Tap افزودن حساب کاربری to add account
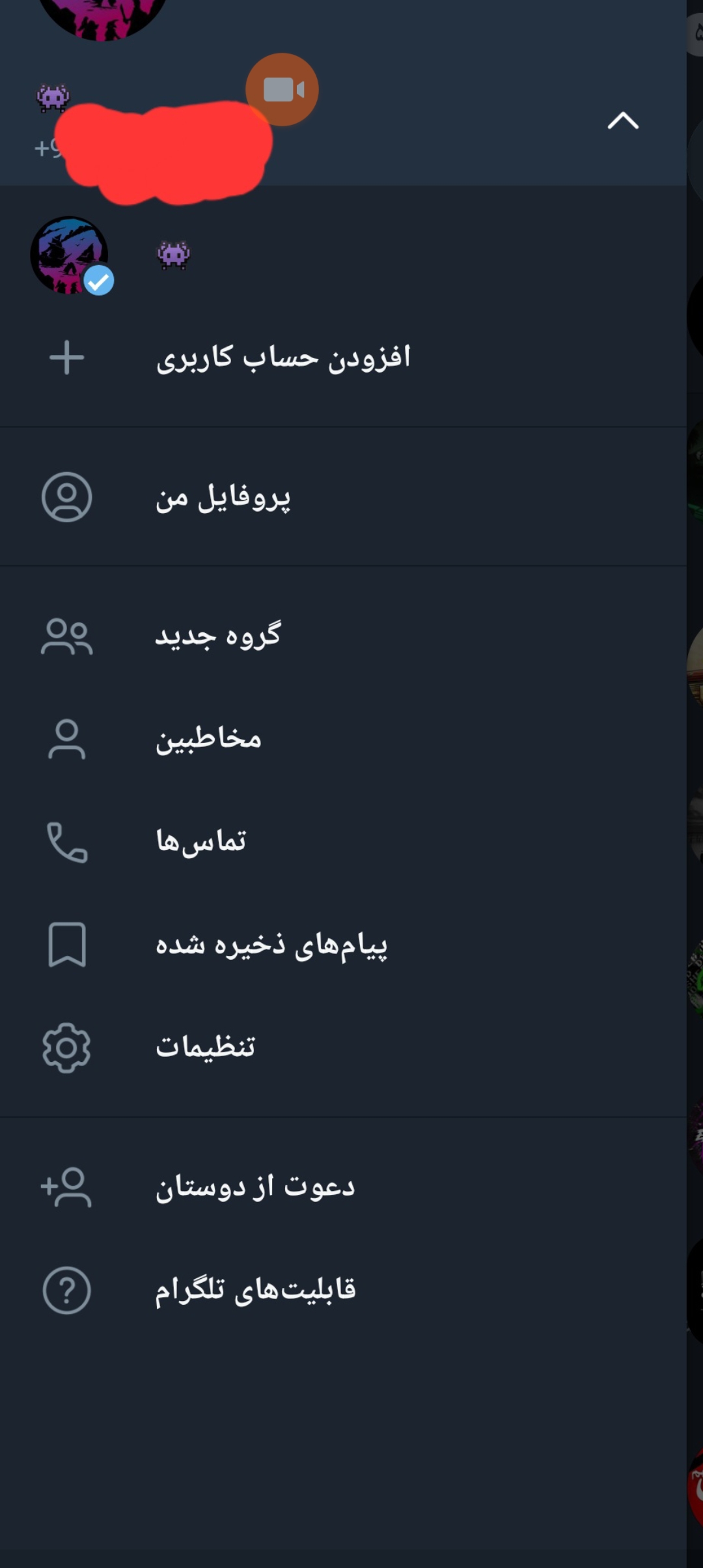Image resolution: width=703 pixels, height=1568 pixels. [283, 357]
